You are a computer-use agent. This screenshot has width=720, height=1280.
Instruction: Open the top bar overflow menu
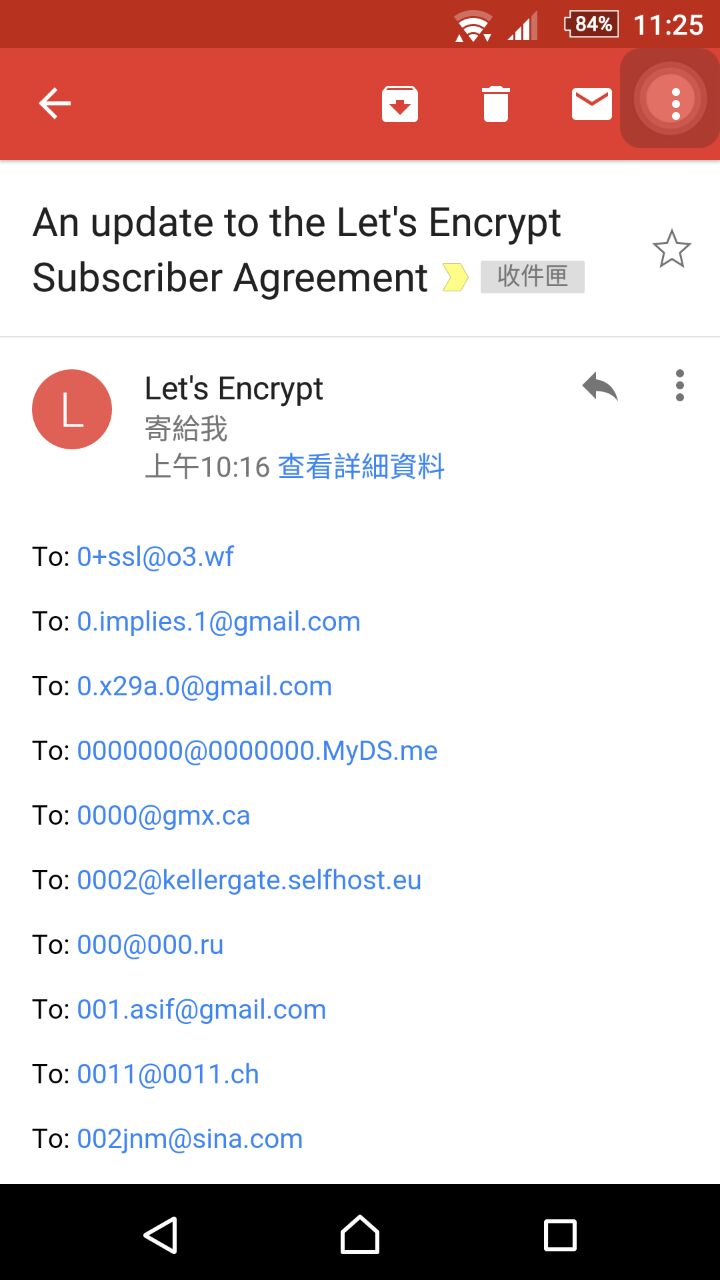[x=675, y=103]
